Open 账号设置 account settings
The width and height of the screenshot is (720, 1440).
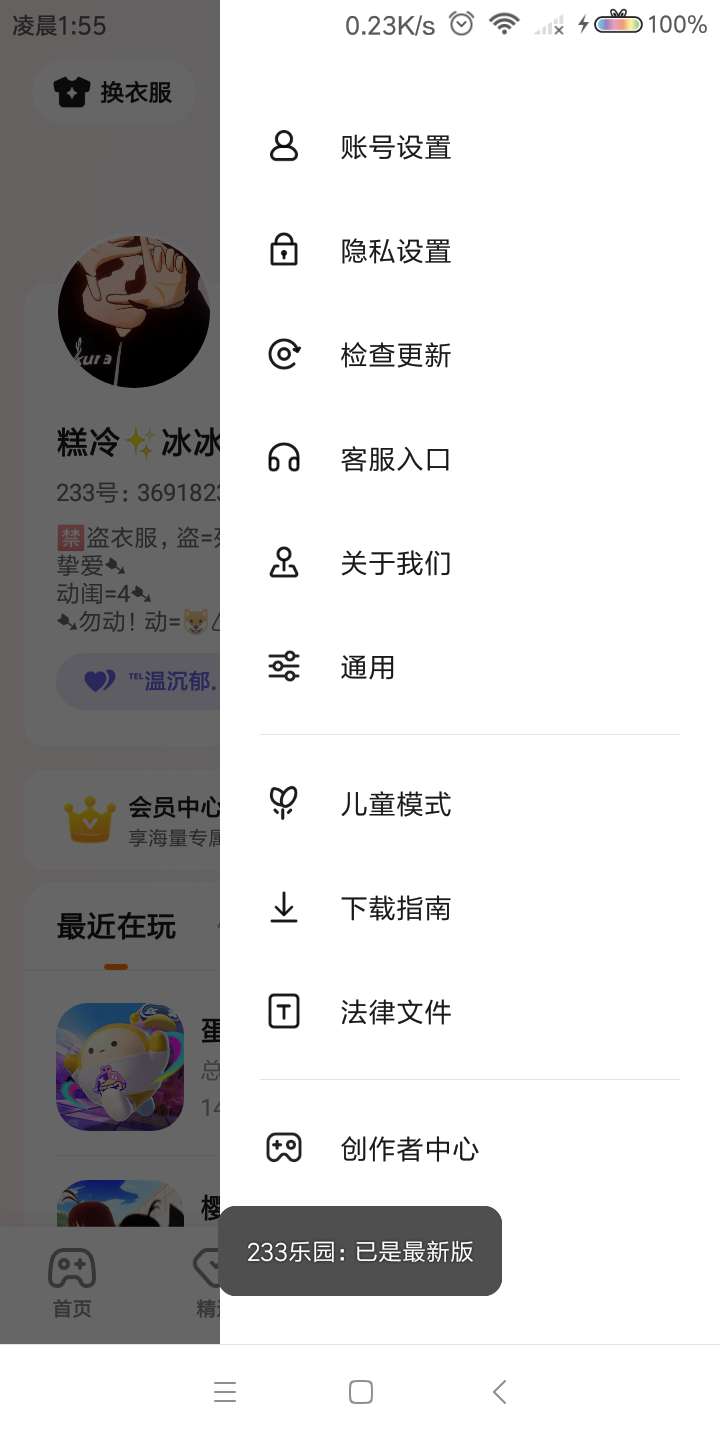(396, 148)
